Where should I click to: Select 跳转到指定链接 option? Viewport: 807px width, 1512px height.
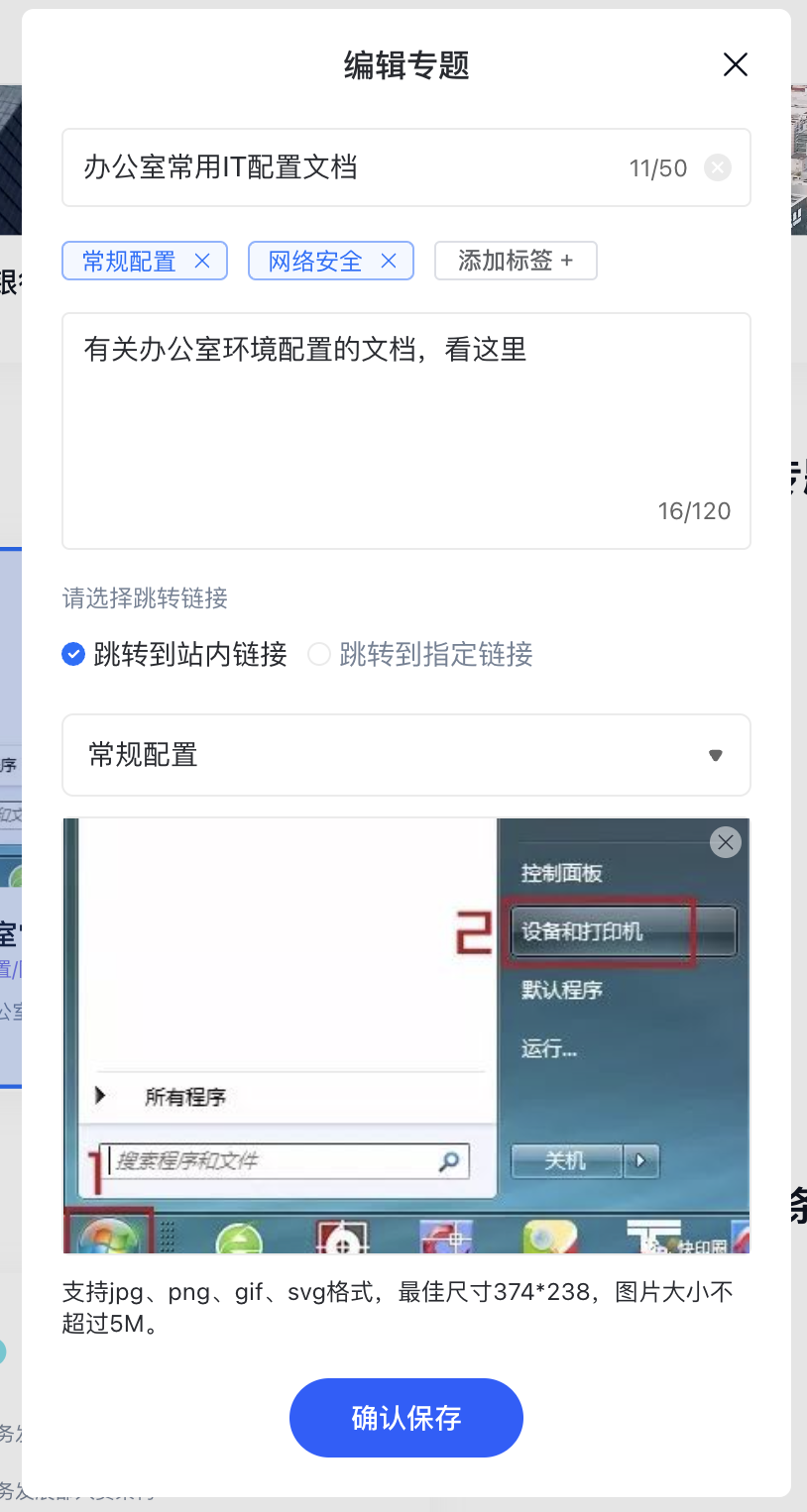[x=318, y=654]
